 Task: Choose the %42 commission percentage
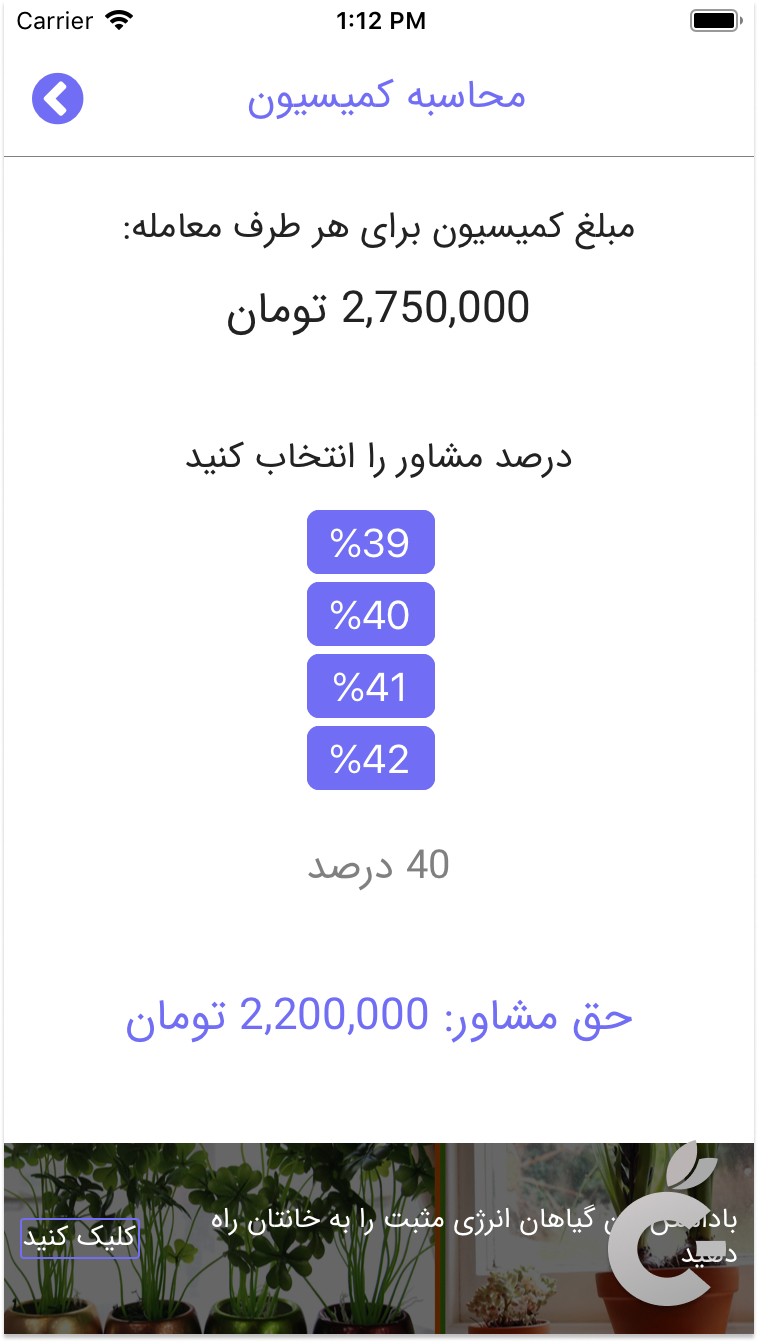370,758
